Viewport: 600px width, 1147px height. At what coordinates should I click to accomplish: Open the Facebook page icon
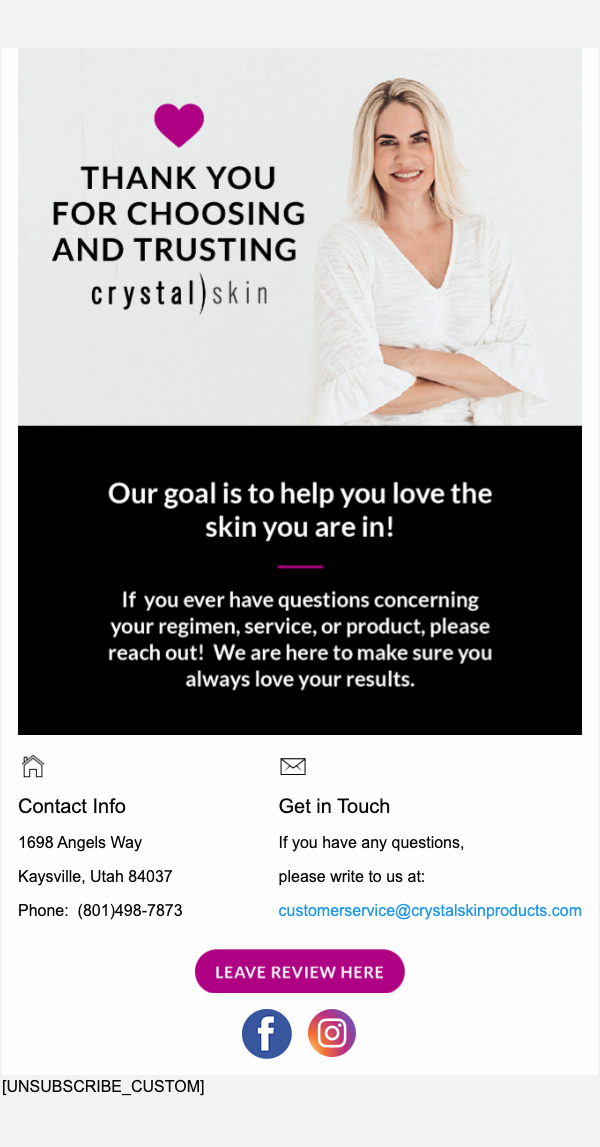pos(267,1034)
